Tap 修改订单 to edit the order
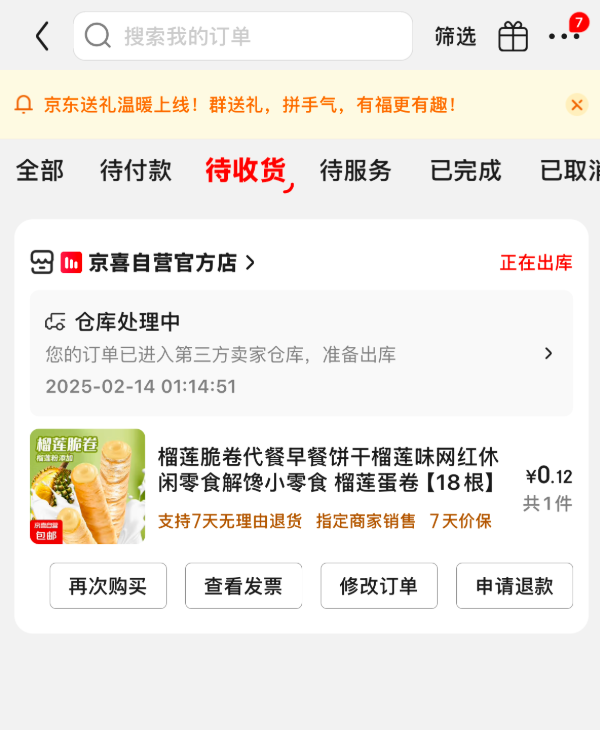 click(x=379, y=586)
